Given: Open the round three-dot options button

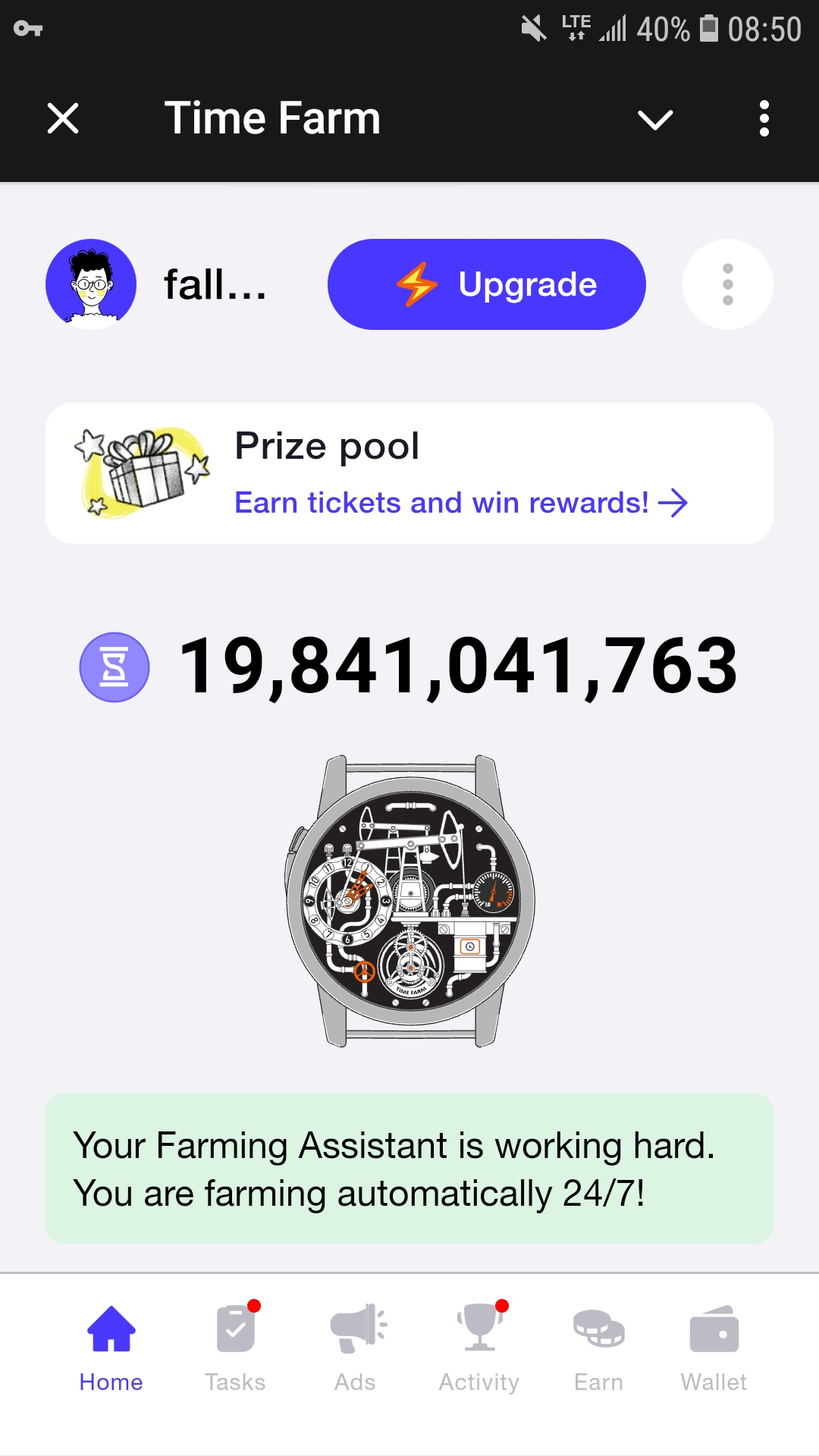Looking at the screenshot, I should click(727, 284).
